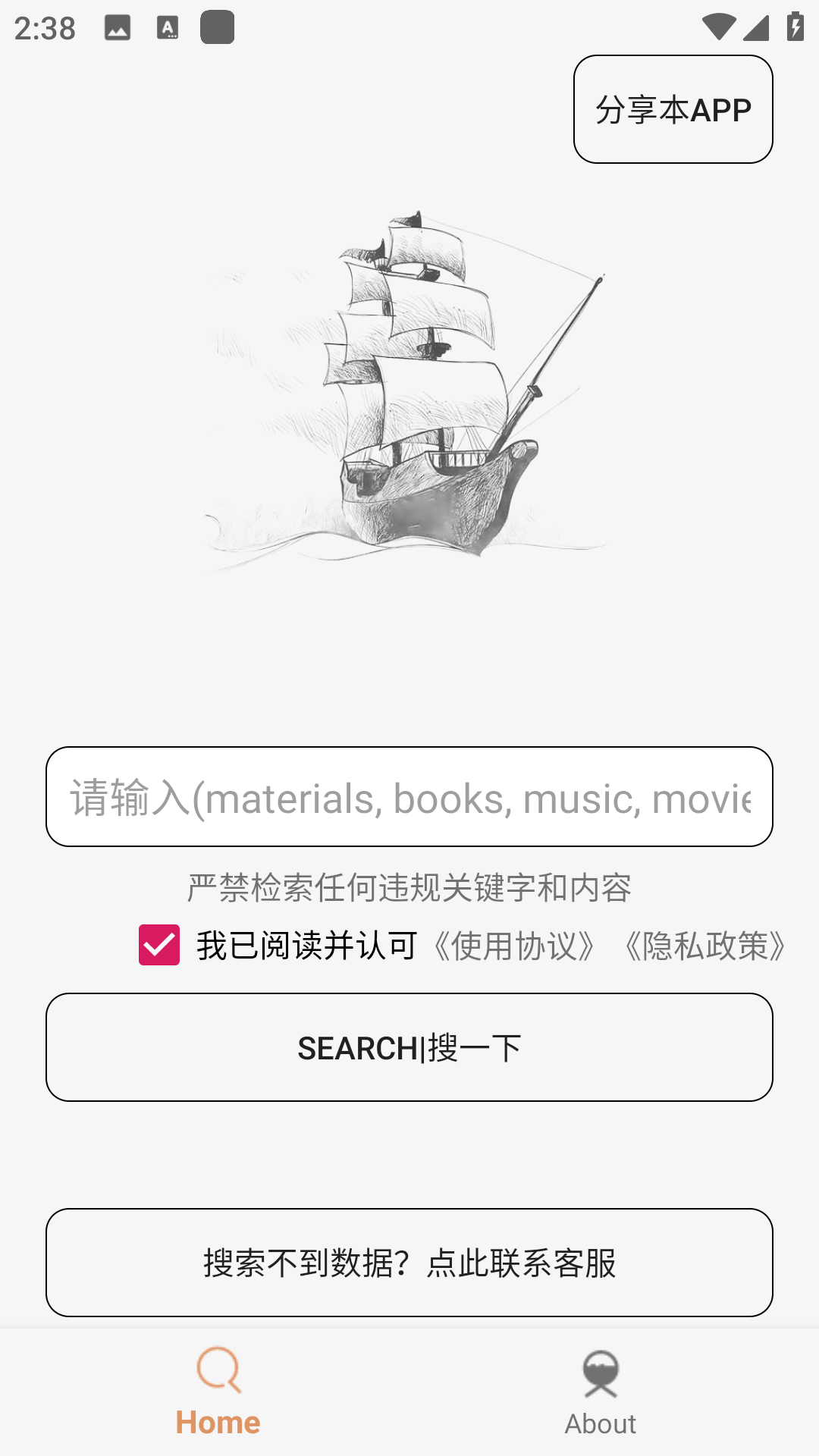
Task: Tap the 分享本APP share button
Action: (x=673, y=108)
